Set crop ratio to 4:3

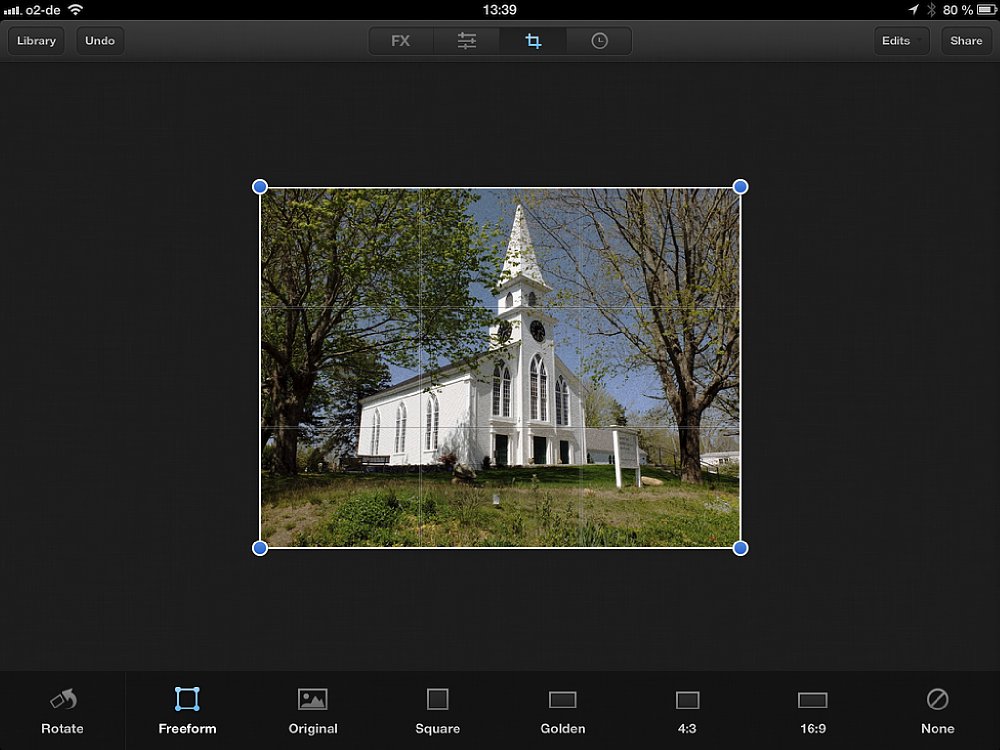click(x=687, y=711)
